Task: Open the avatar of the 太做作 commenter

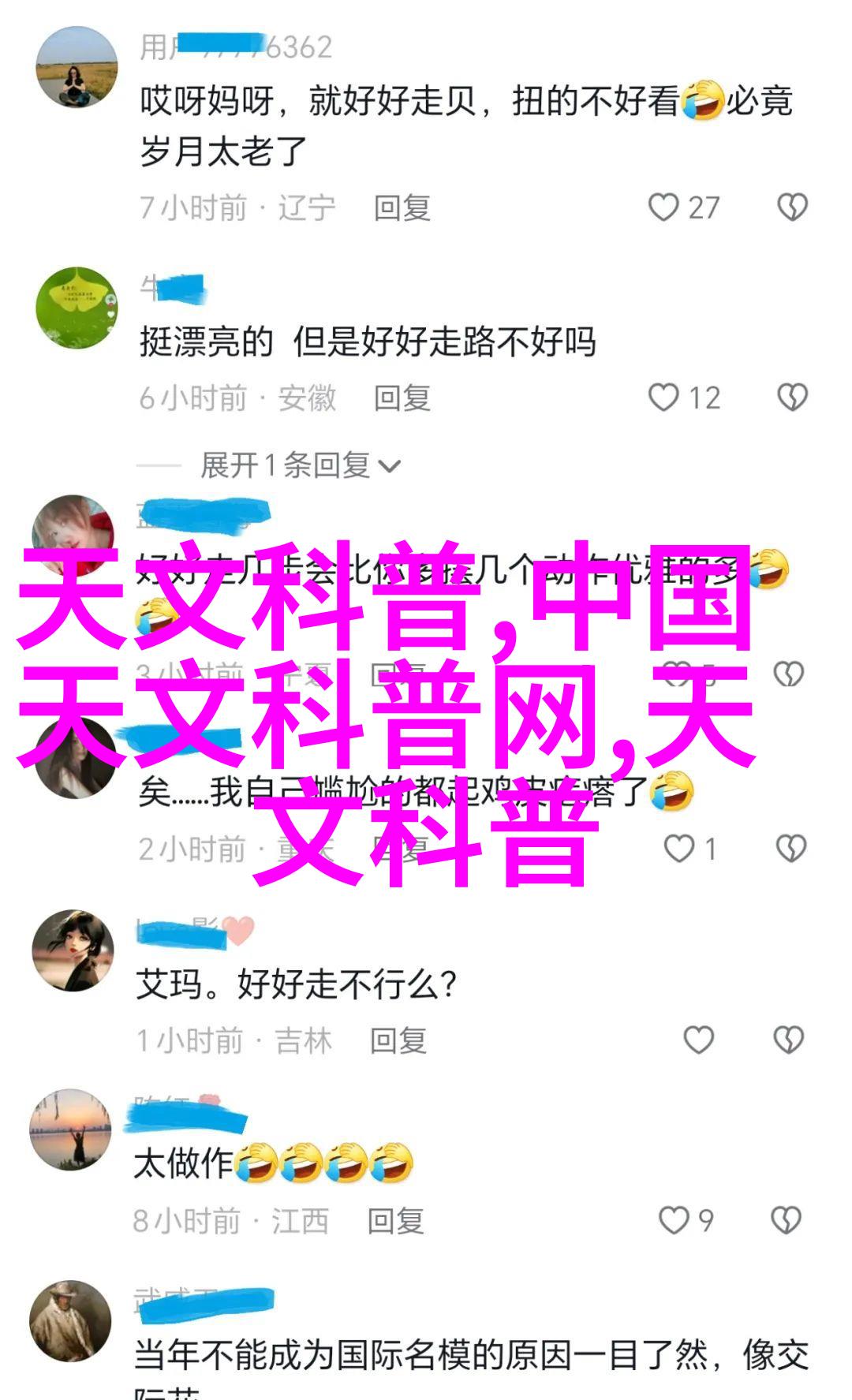Action: [x=71, y=1130]
